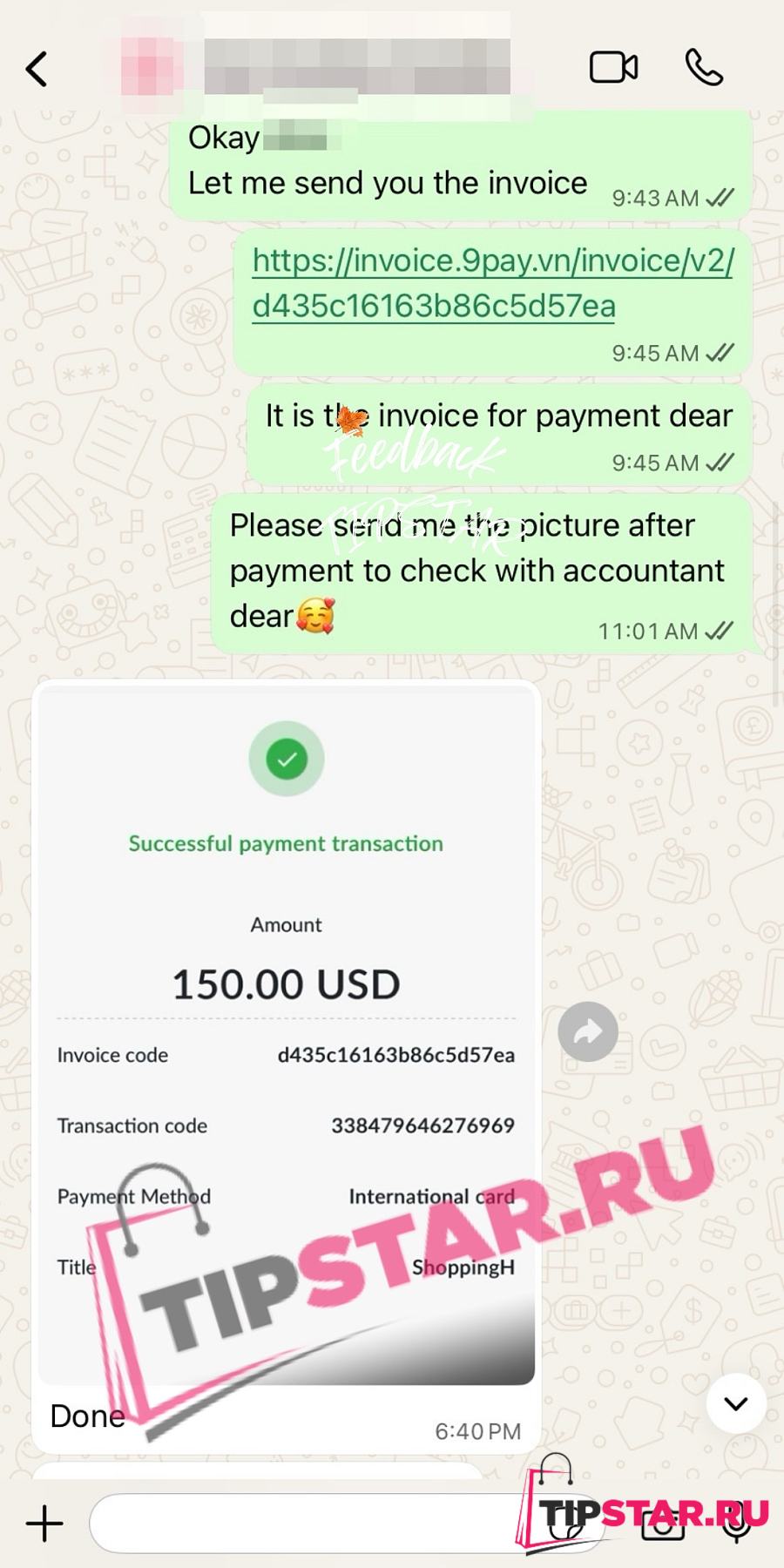The image size is (784, 1568).
Task: Open the contact's profile header
Action: click(315, 67)
